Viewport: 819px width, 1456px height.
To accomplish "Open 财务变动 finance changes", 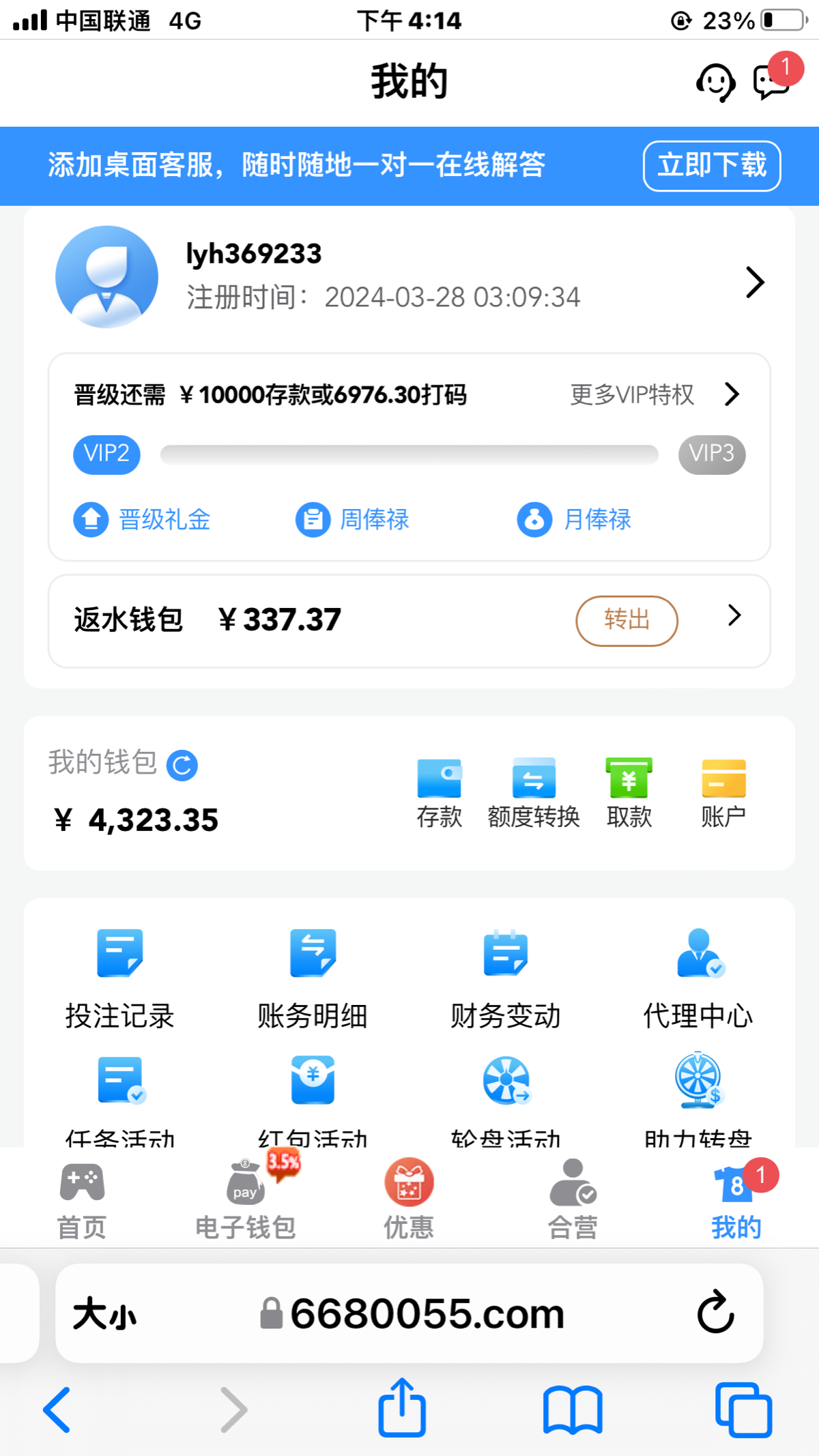I will coord(505,972).
